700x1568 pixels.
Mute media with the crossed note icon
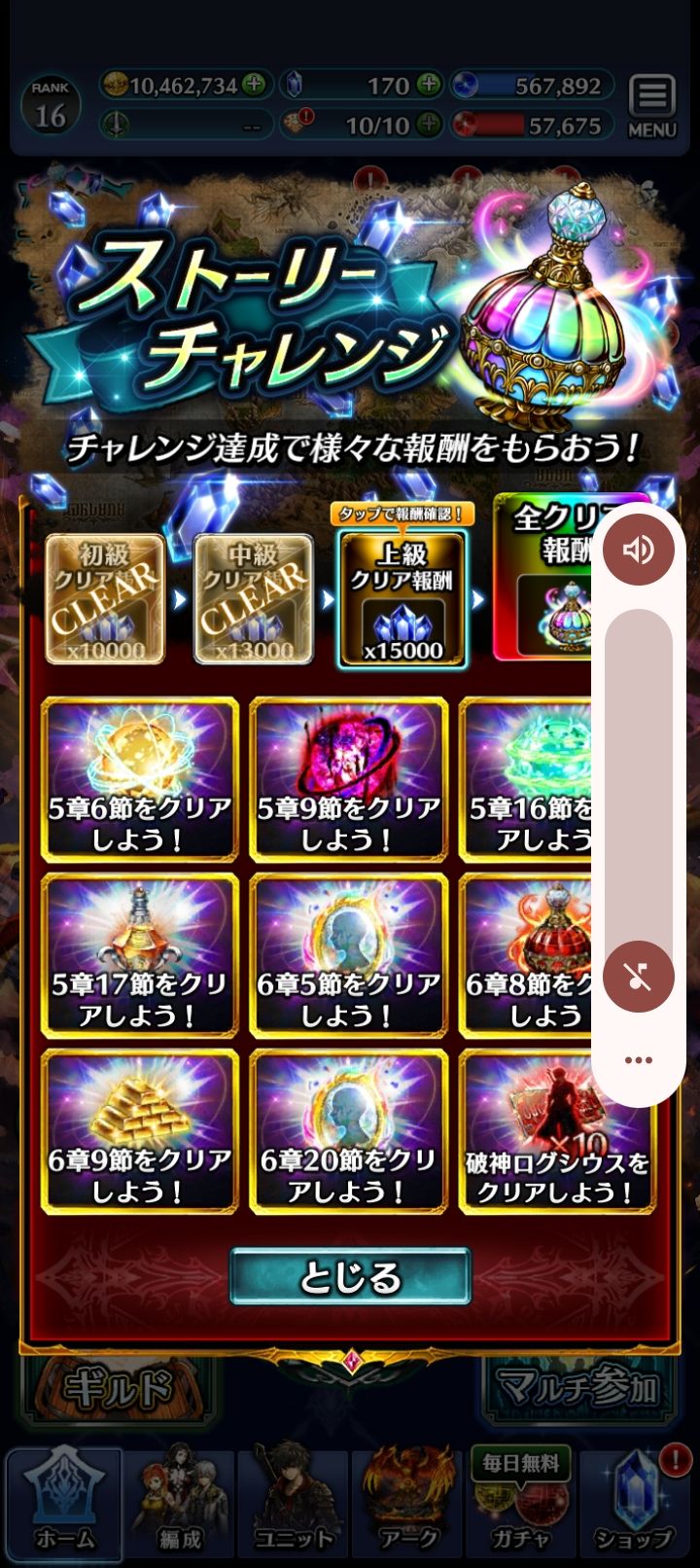(639, 977)
